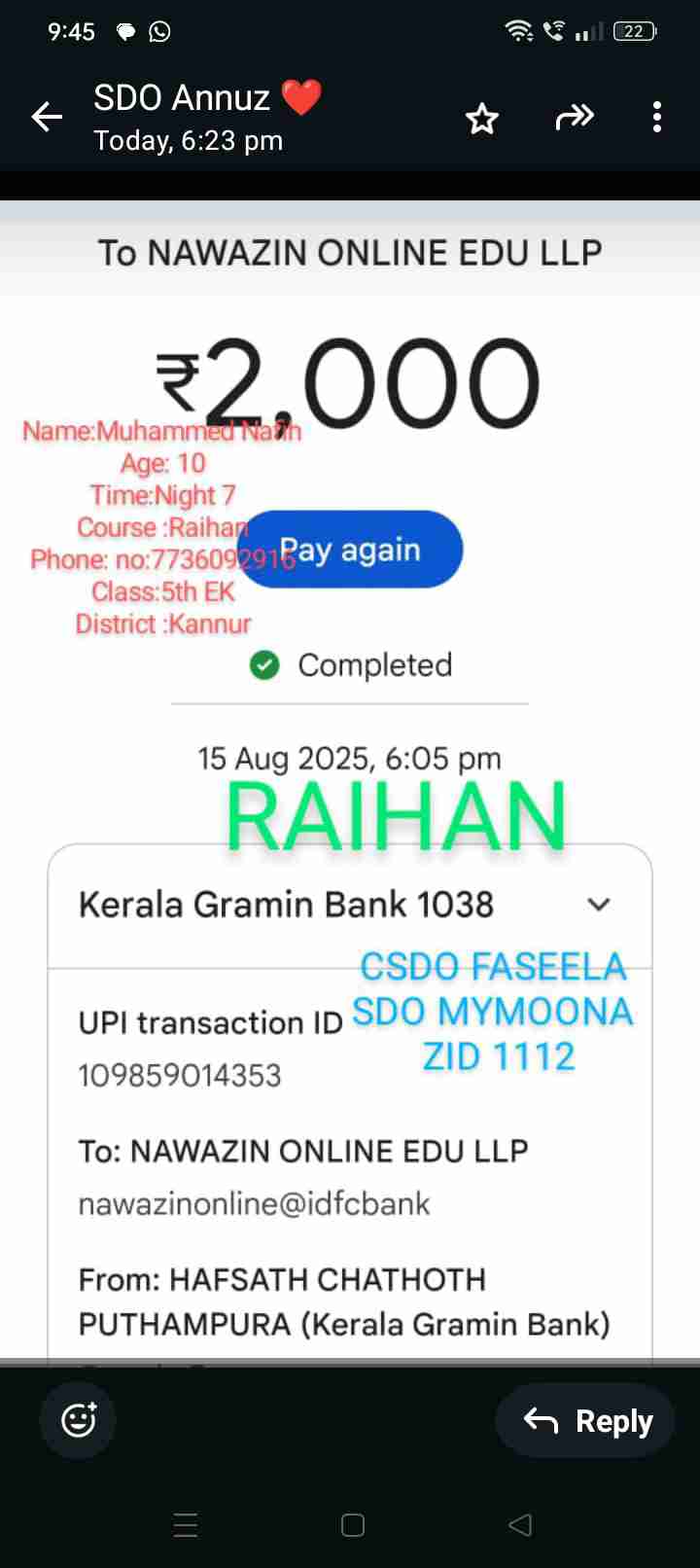Open the overflow menu
The width and height of the screenshot is (700, 1568).
coord(657,118)
